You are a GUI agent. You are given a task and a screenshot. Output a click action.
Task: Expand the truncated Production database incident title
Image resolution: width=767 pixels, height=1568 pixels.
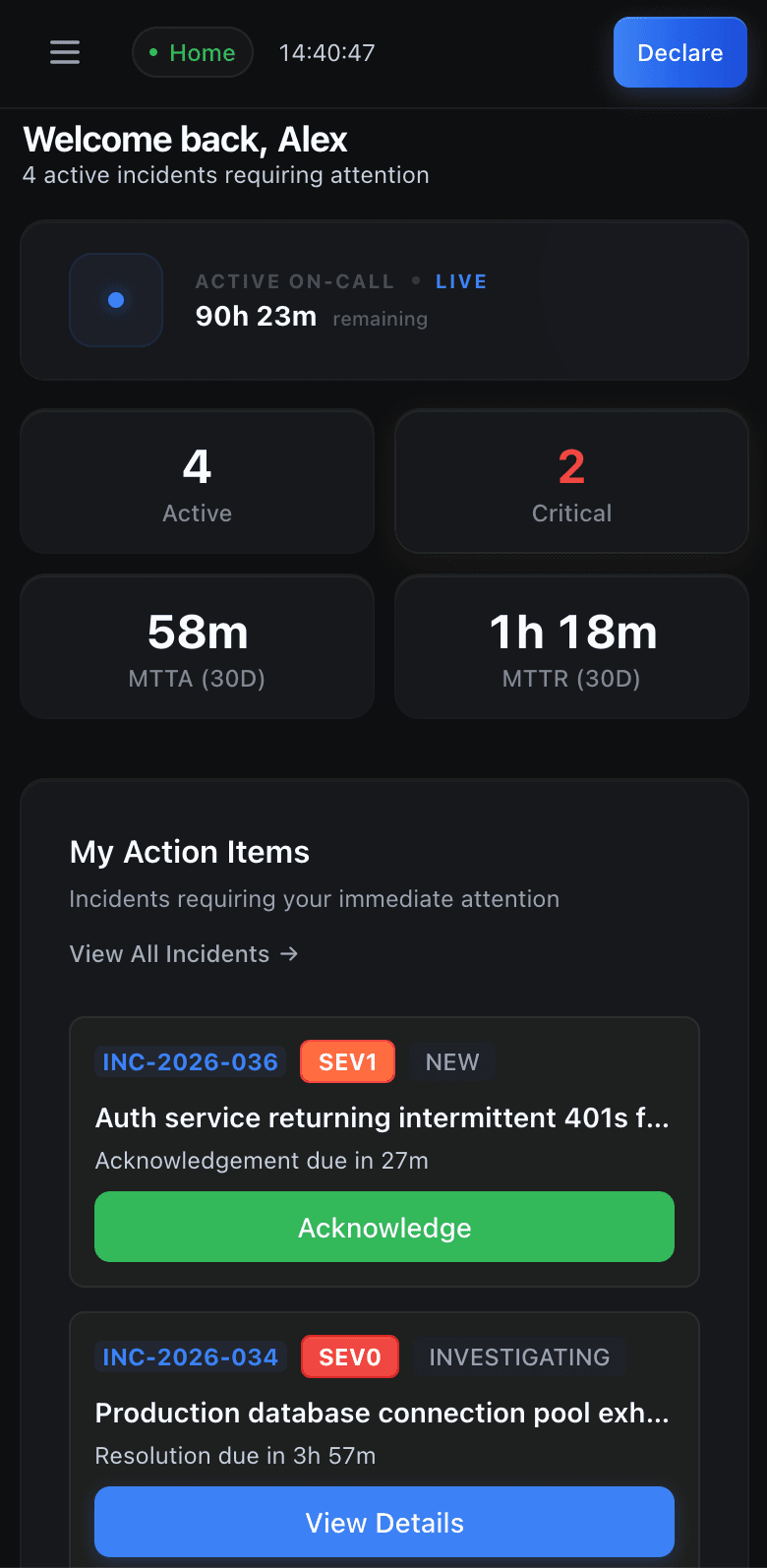tap(382, 1413)
